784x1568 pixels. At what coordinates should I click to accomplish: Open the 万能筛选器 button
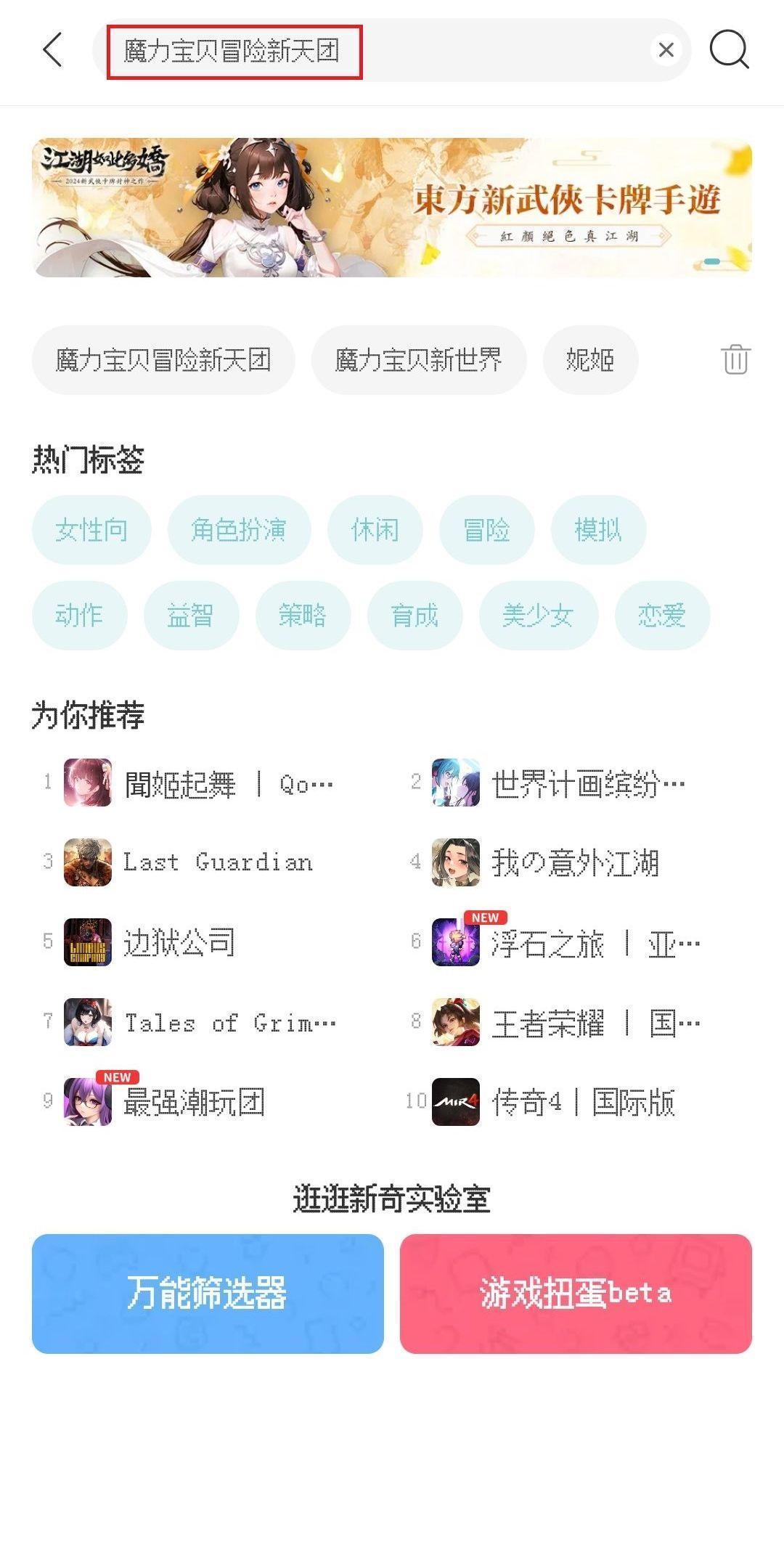(x=208, y=1294)
